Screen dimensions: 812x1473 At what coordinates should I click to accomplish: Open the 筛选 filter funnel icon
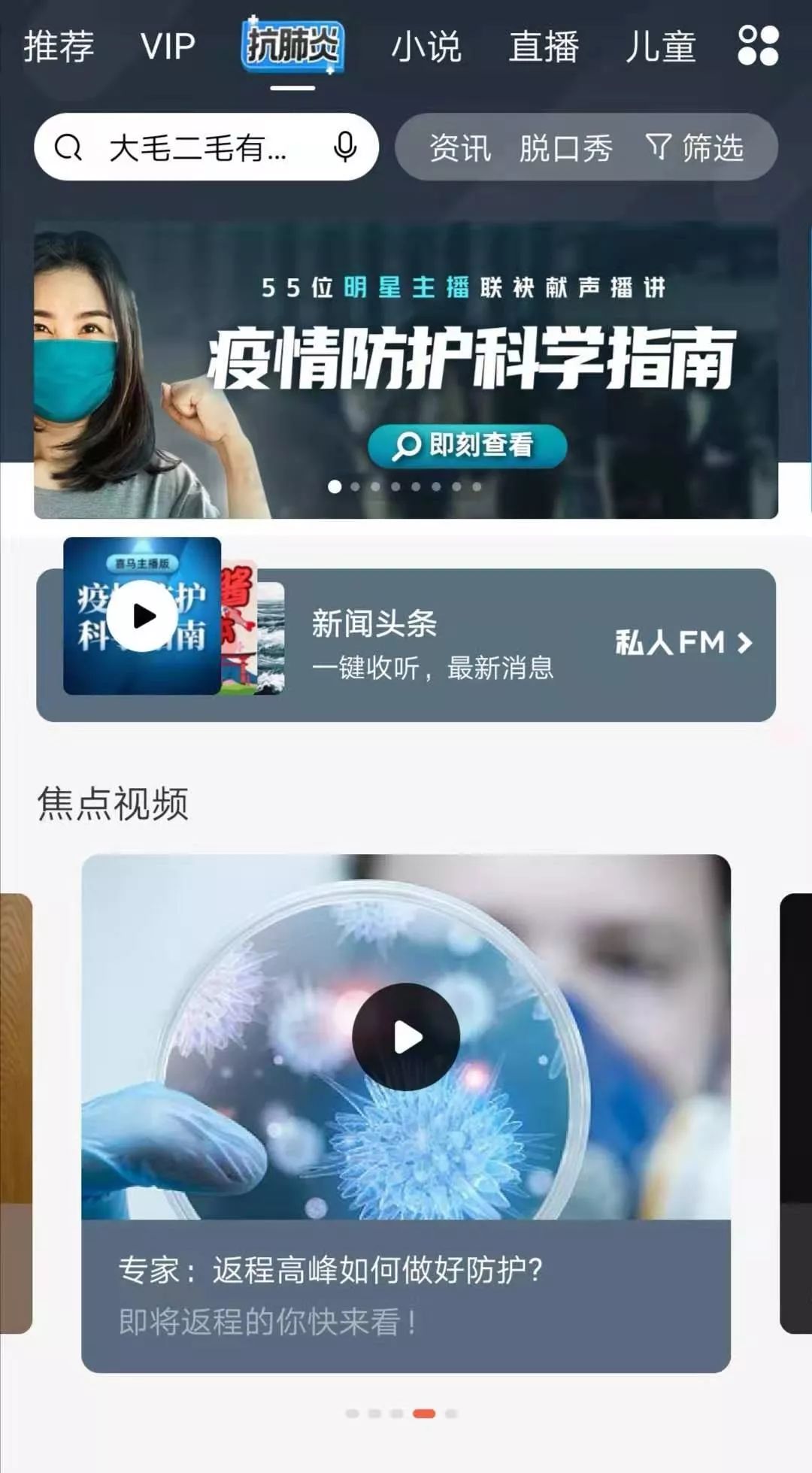(658, 147)
